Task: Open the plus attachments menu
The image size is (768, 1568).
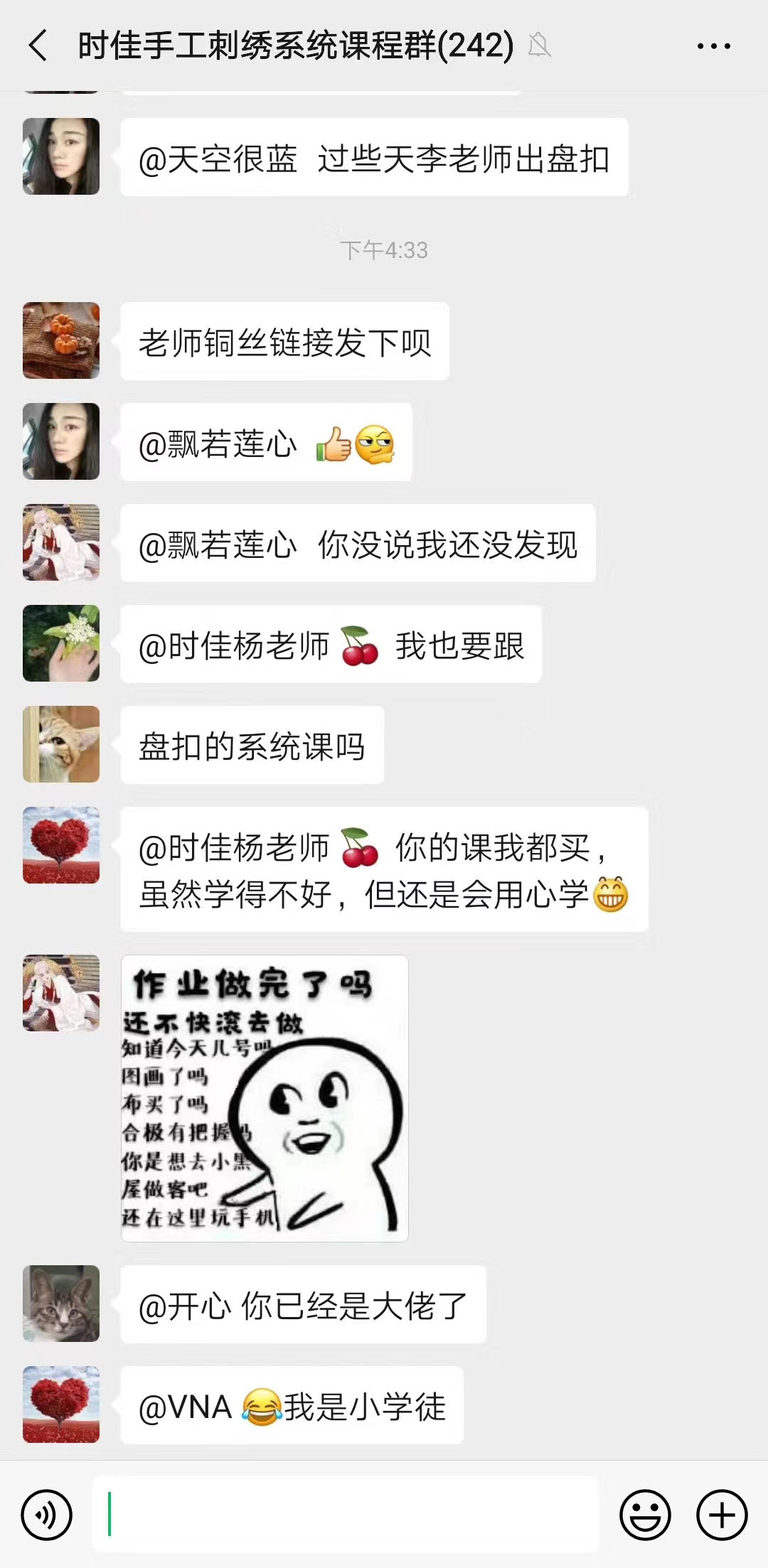Action: (x=722, y=1515)
